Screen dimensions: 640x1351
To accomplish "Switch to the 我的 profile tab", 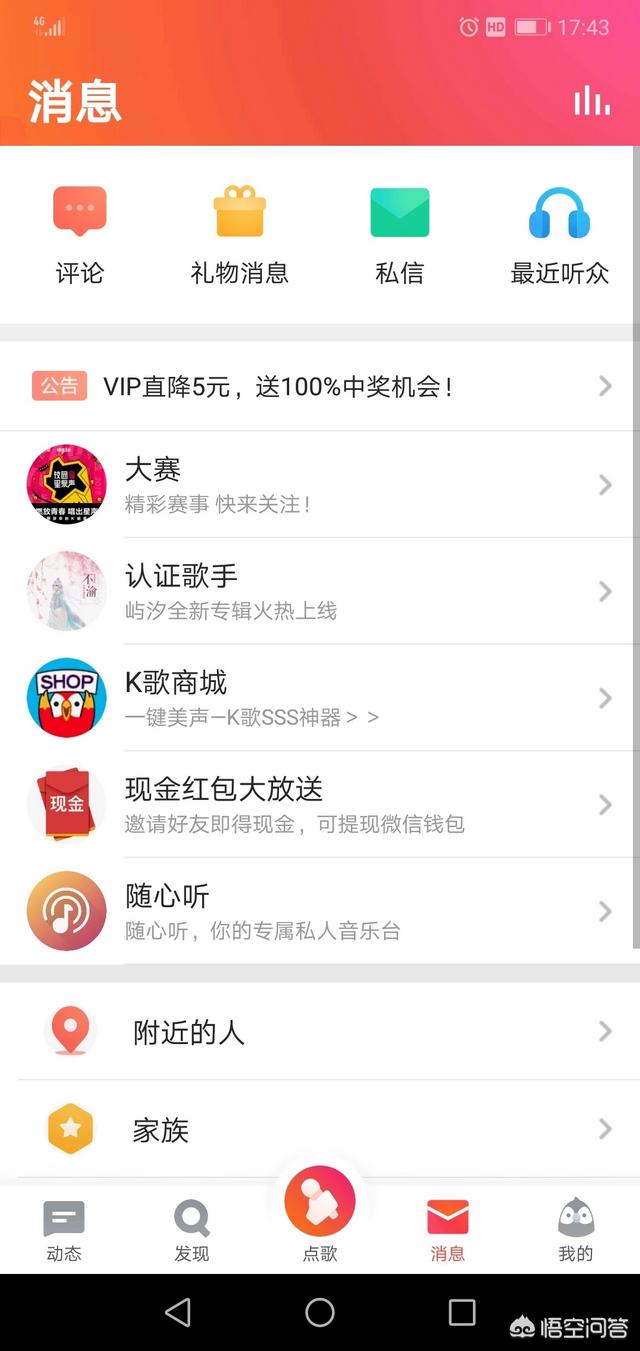I will pyautogui.click(x=576, y=1231).
